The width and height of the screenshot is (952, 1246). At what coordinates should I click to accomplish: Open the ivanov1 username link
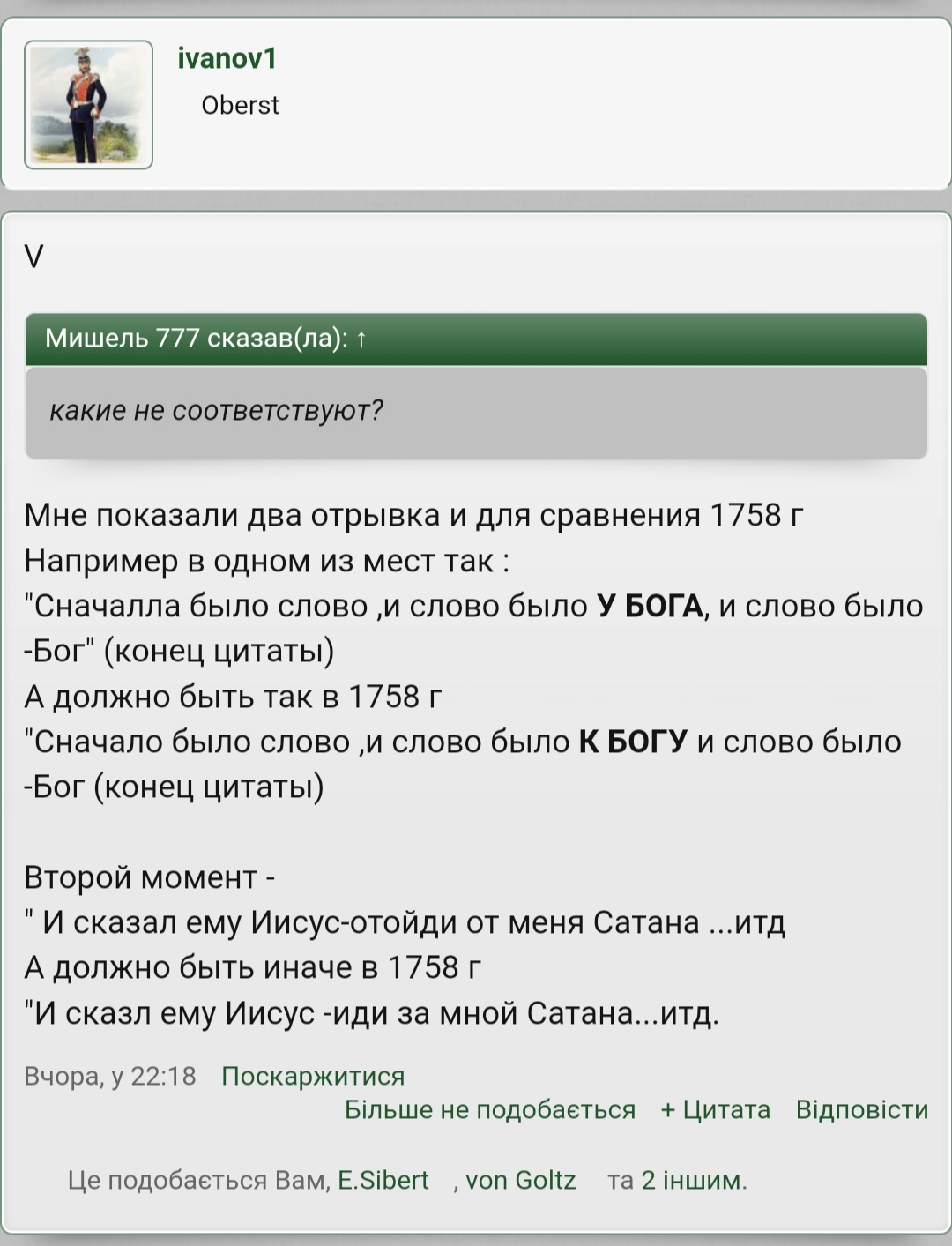(x=227, y=59)
